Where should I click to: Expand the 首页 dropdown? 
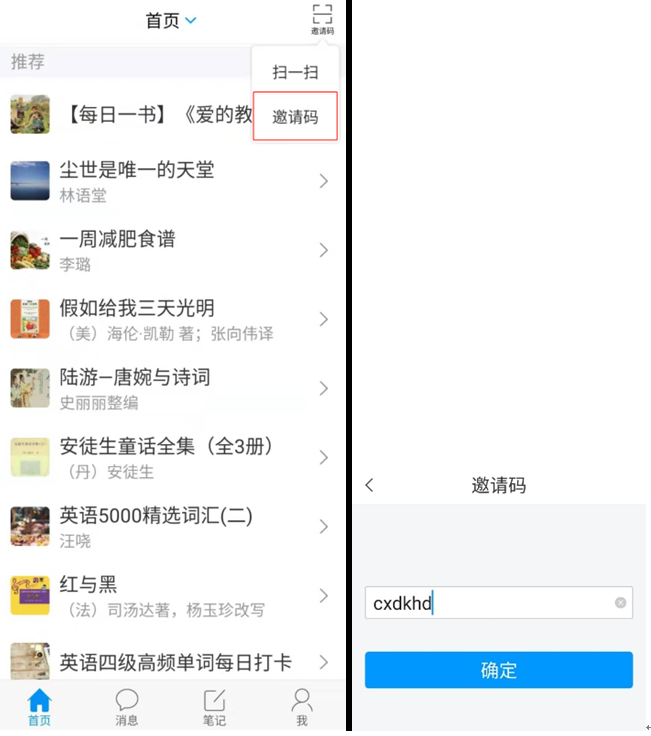pyautogui.click(x=171, y=20)
